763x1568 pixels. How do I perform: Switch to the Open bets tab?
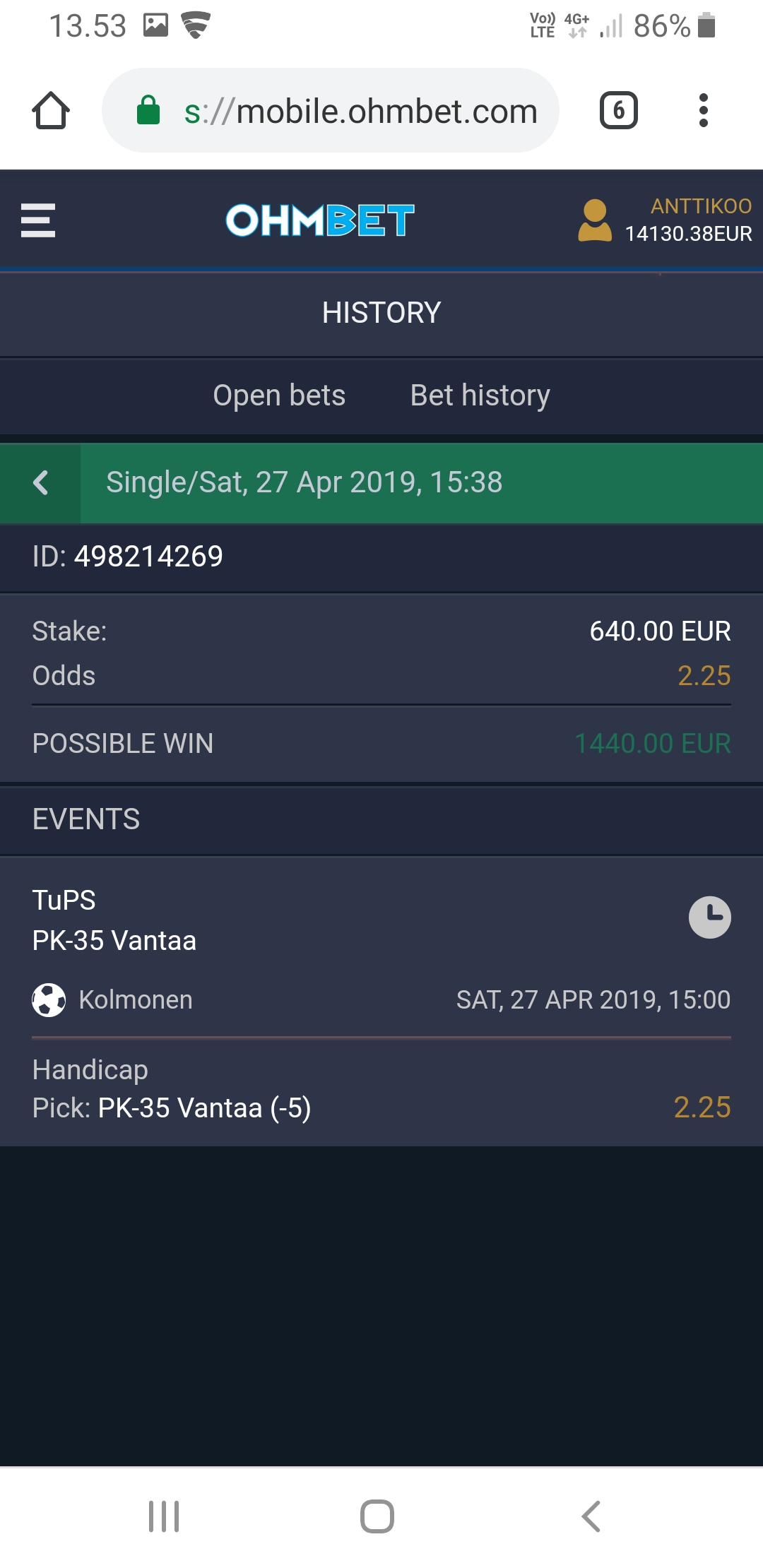pos(279,396)
